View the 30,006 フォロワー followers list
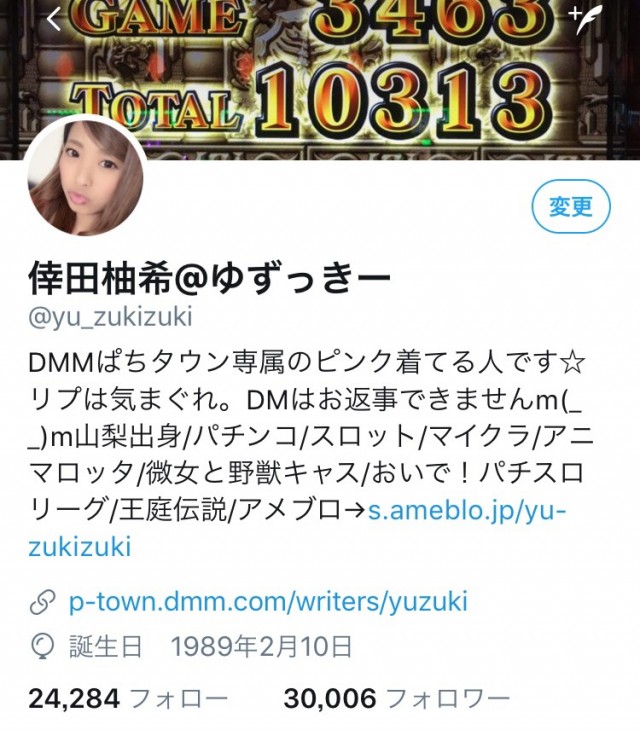 coord(396,697)
